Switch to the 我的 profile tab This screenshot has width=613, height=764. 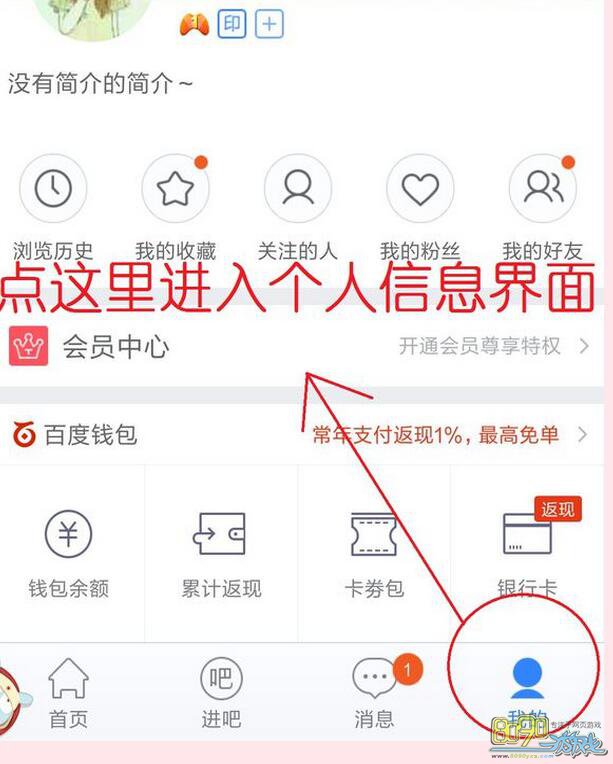point(527,690)
